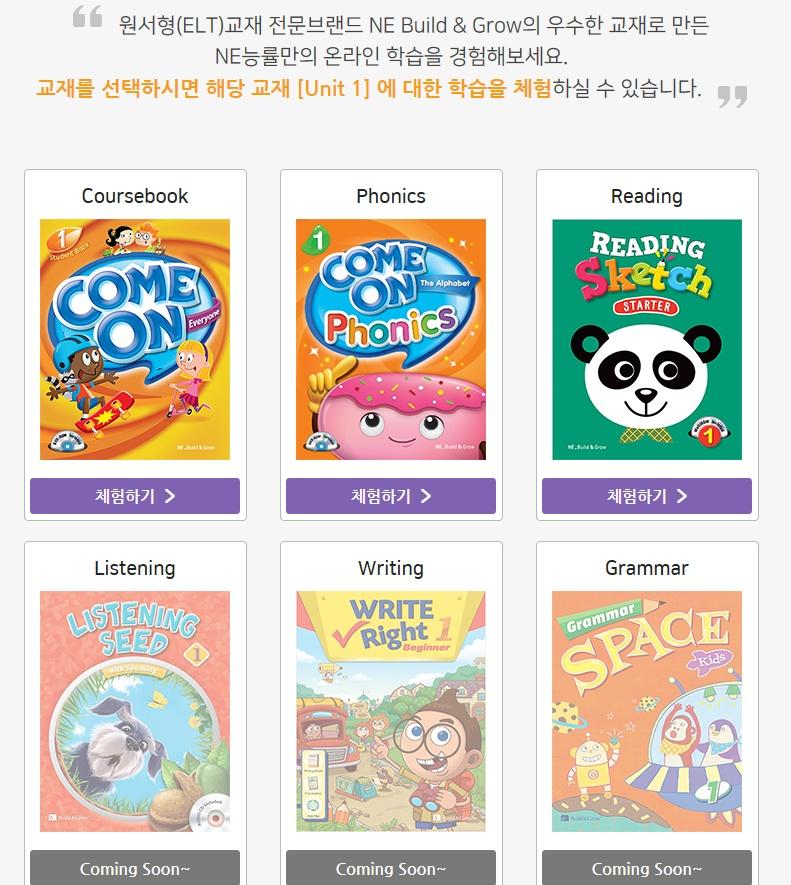The width and height of the screenshot is (791, 885).
Task: Tap Coming Soon under the Grammar card
Action: [647, 868]
